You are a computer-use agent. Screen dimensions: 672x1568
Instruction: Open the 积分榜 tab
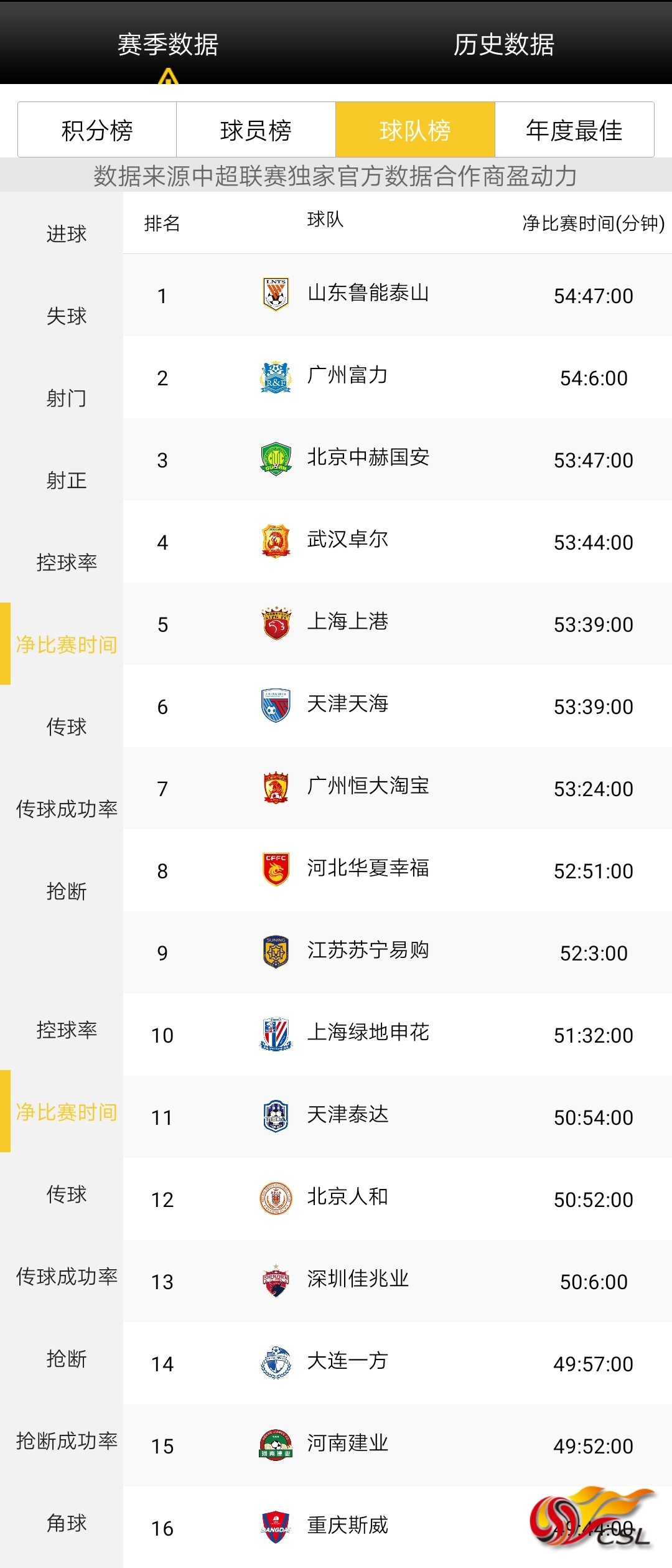coord(96,128)
